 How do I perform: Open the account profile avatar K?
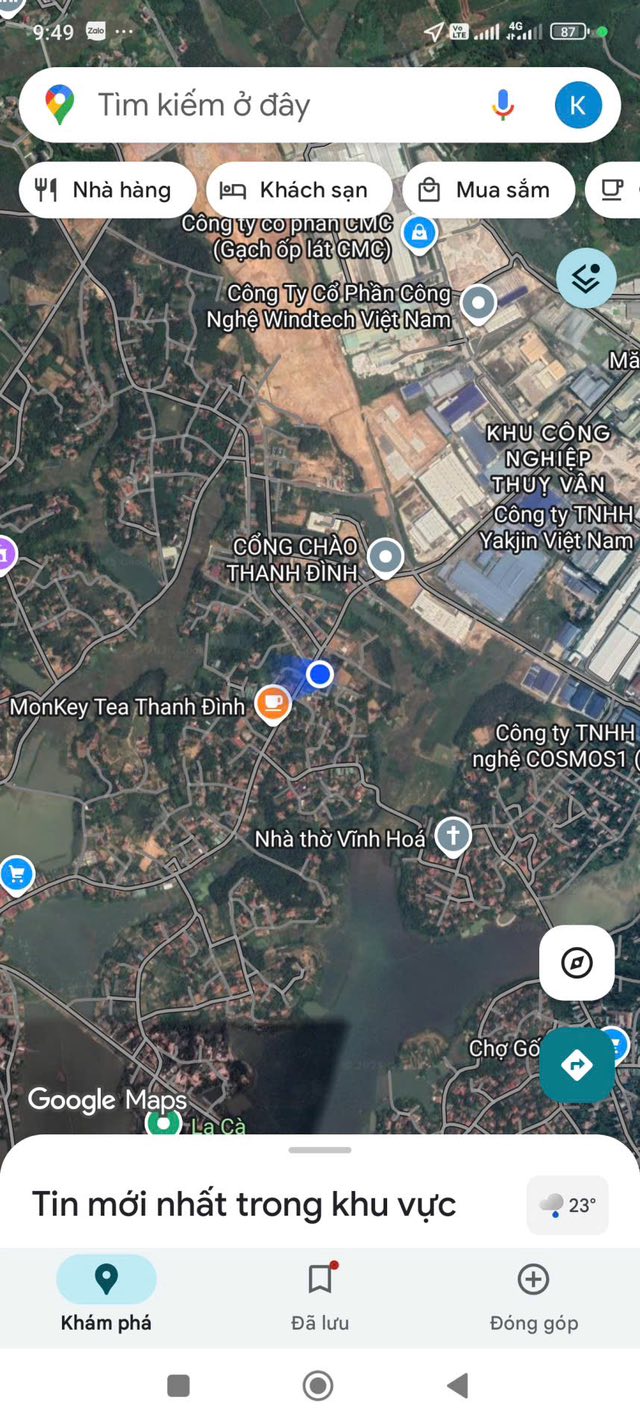point(578,105)
